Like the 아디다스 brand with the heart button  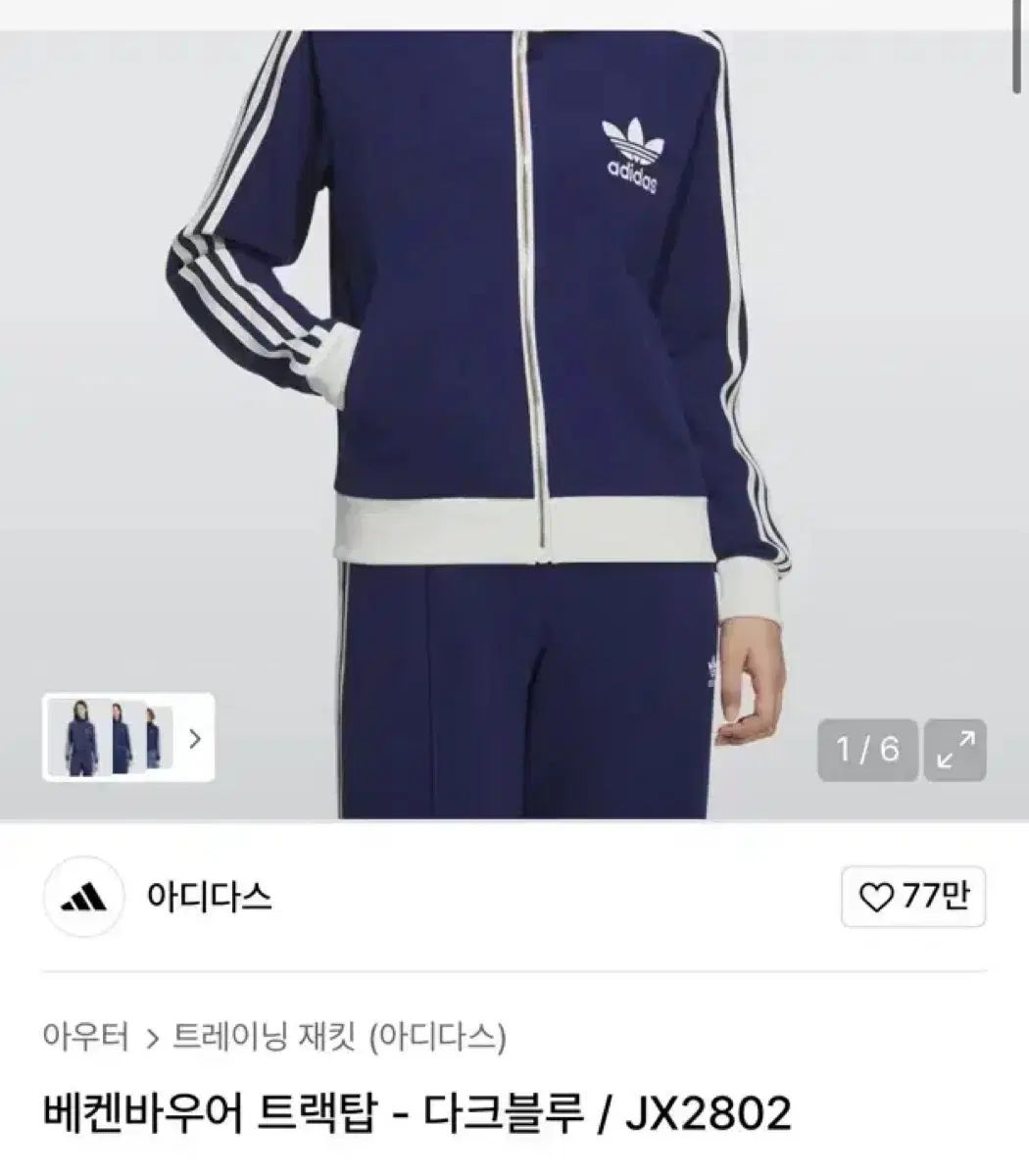(x=912, y=896)
